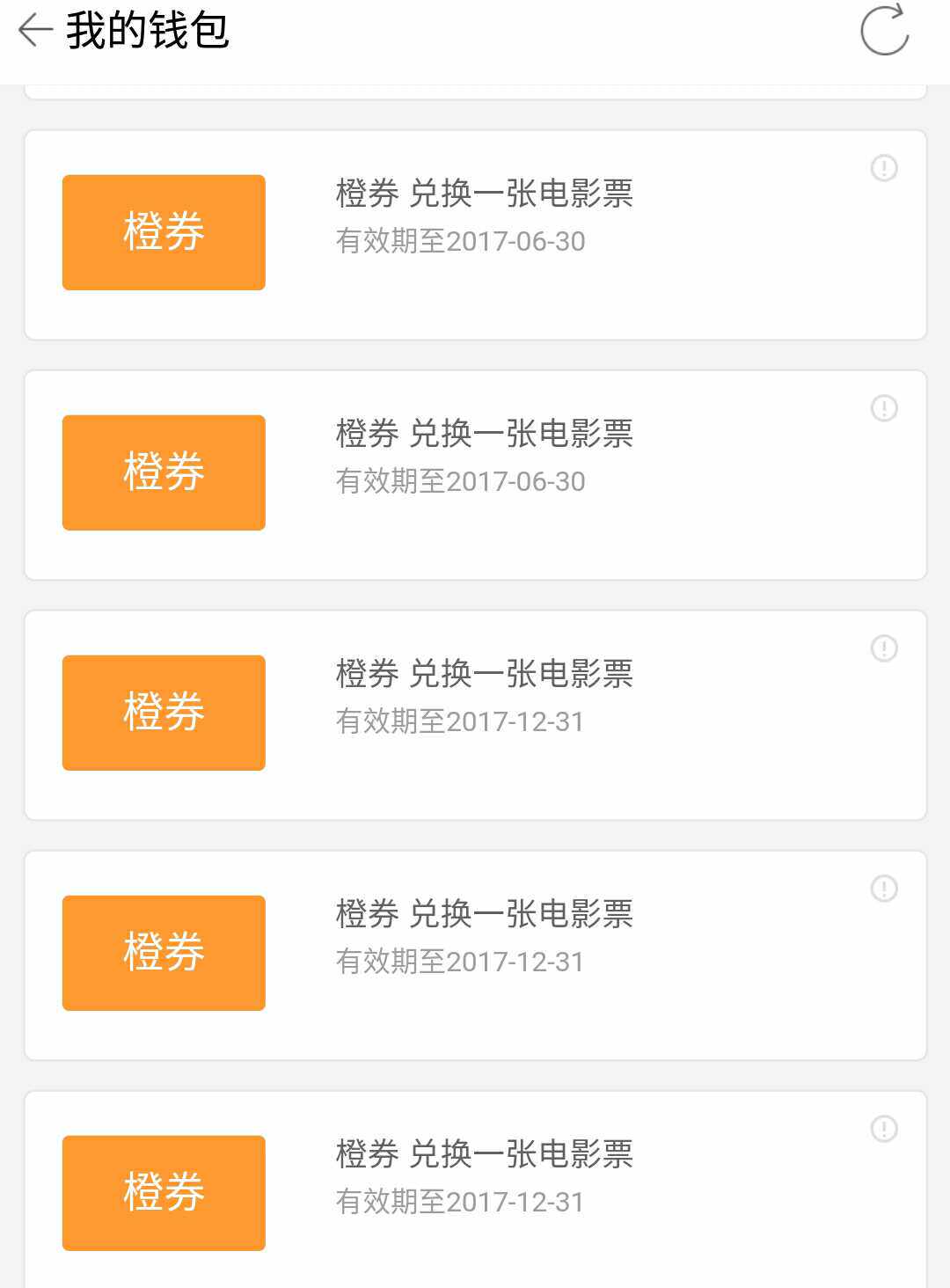Open the first 橙券 coupon expiring 2017-12-31
The image size is (950, 1288).
tap(475, 715)
